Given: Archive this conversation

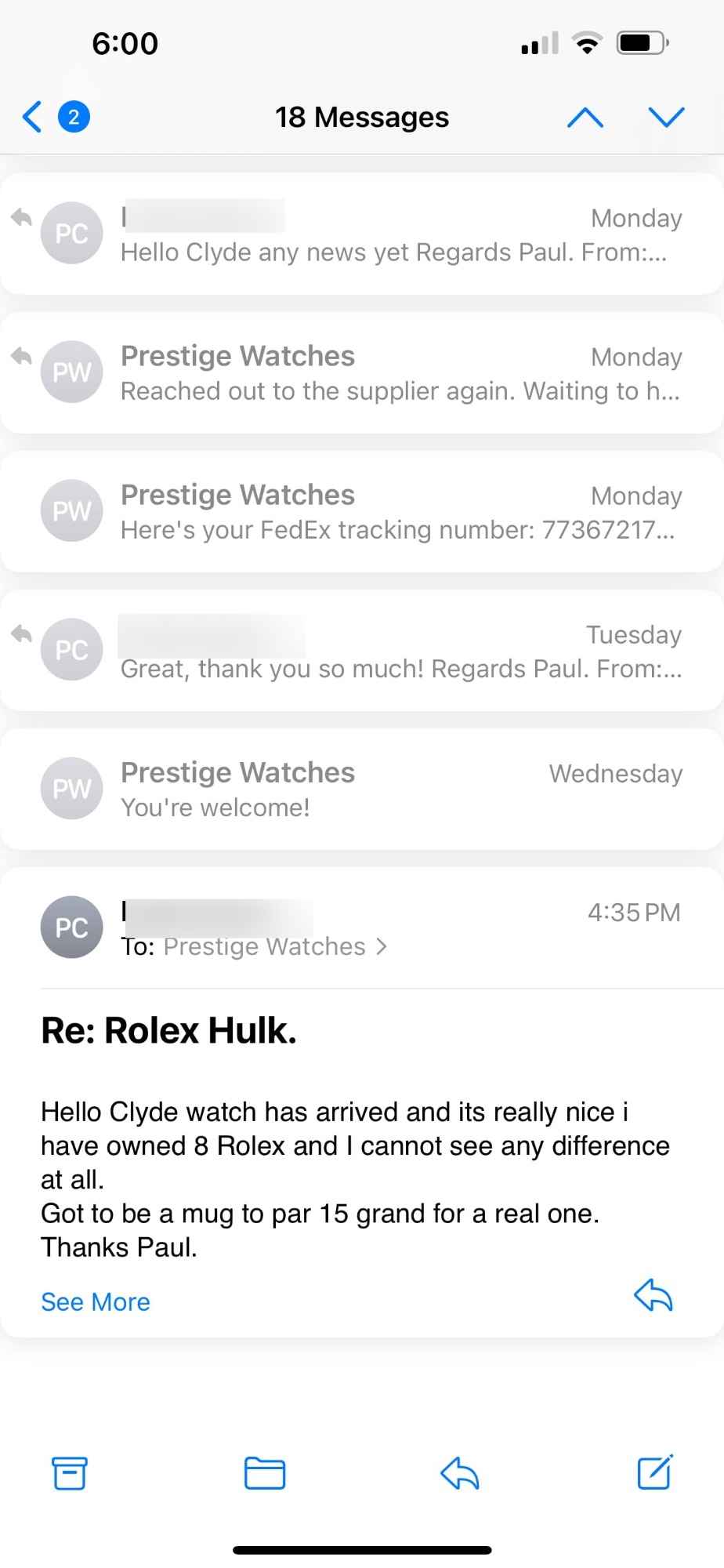Looking at the screenshot, I should (70, 1473).
